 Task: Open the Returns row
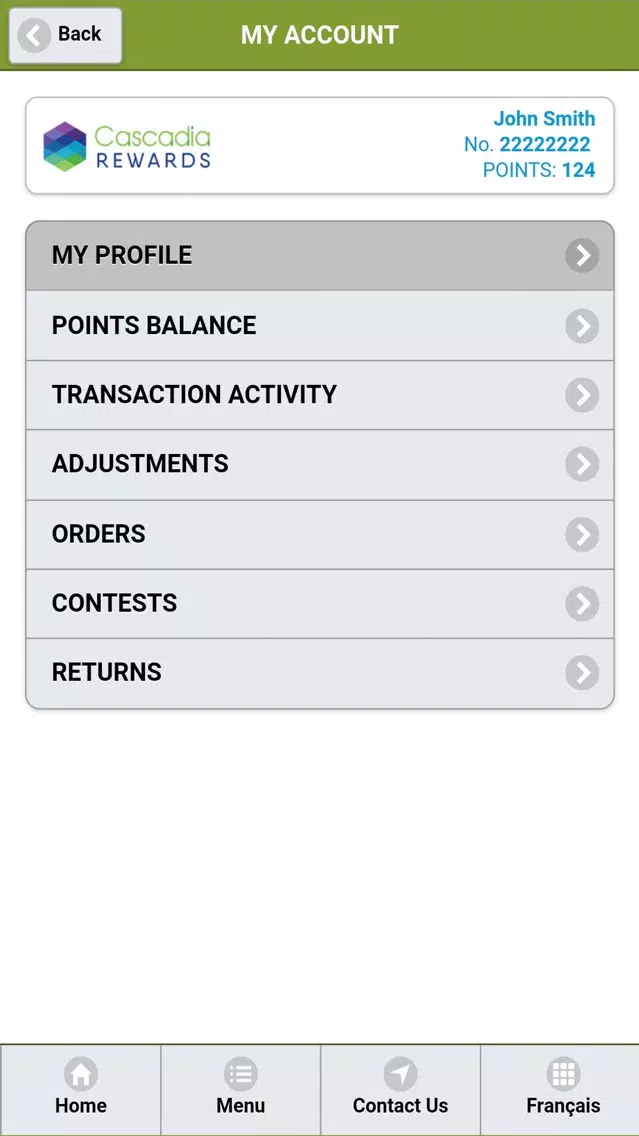point(320,673)
